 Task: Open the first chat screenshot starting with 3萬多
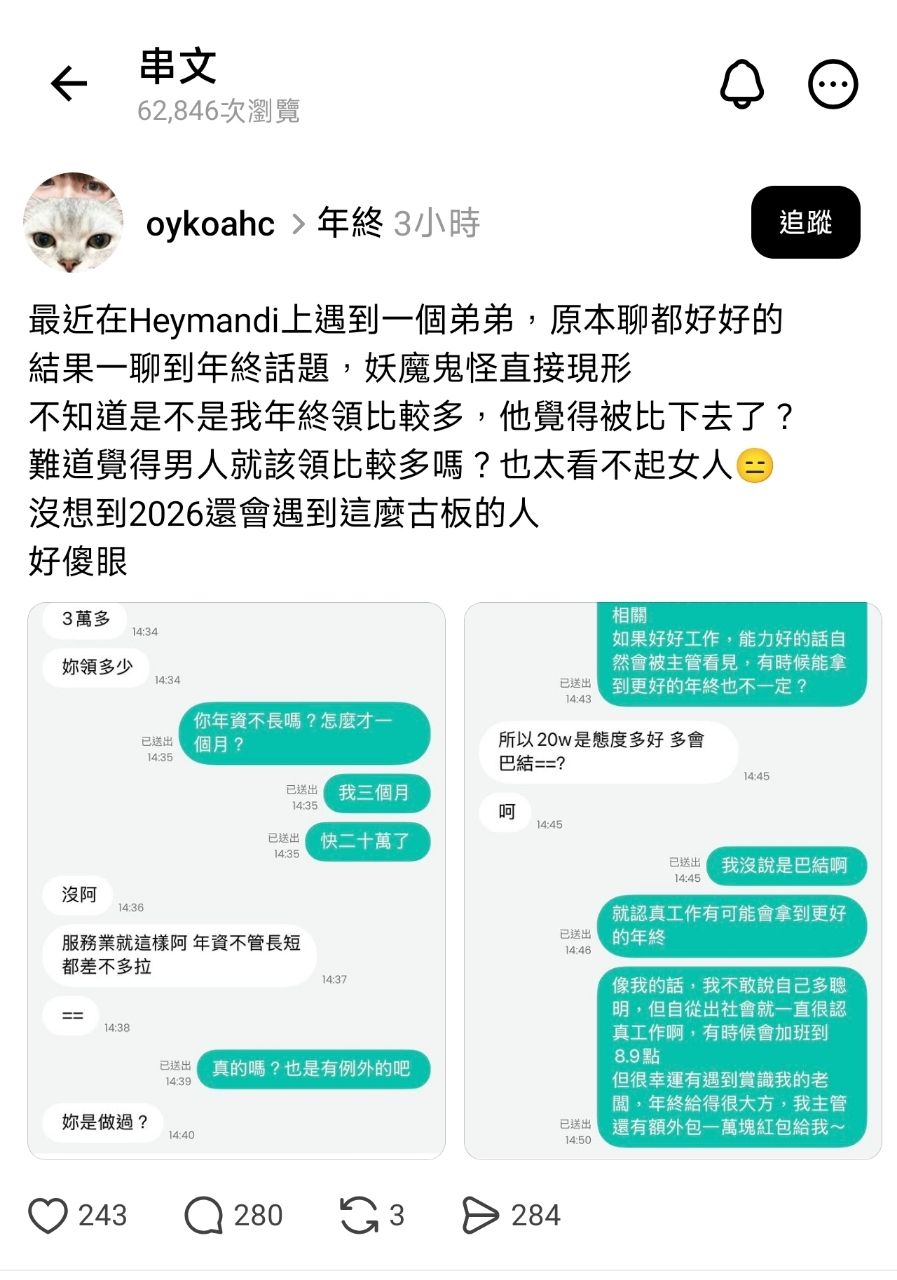point(236,880)
